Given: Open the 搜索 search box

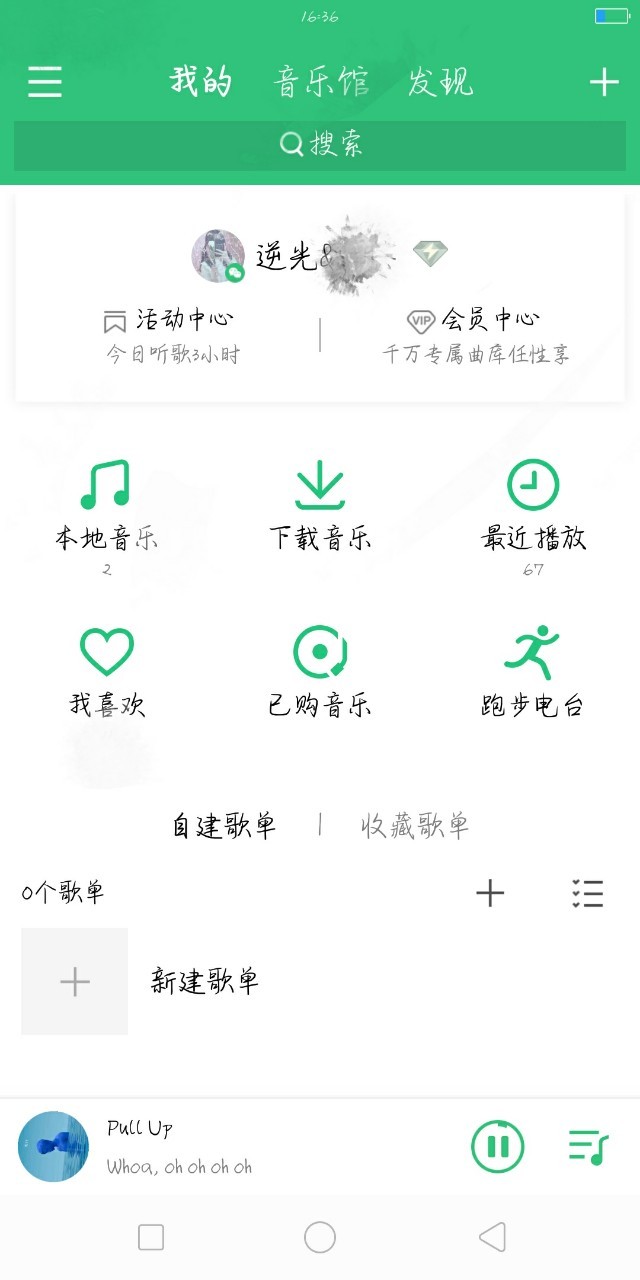Looking at the screenshot, I should [320, 145].
